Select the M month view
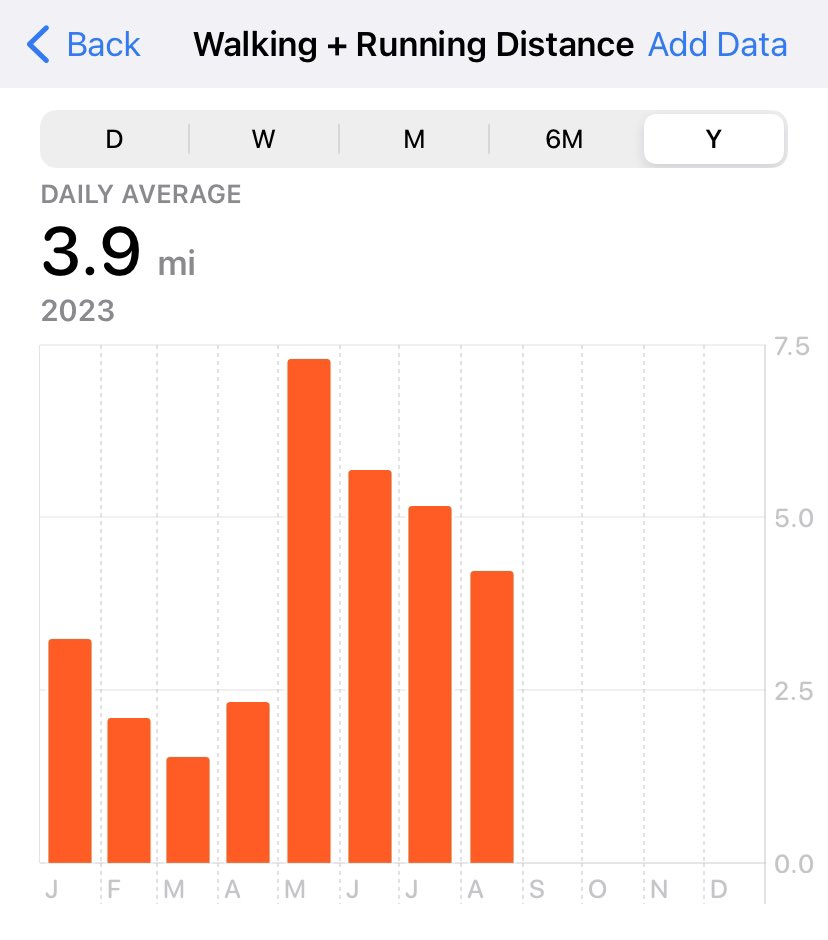The width and height of the screenshot is (828, 940). point(414,139)
